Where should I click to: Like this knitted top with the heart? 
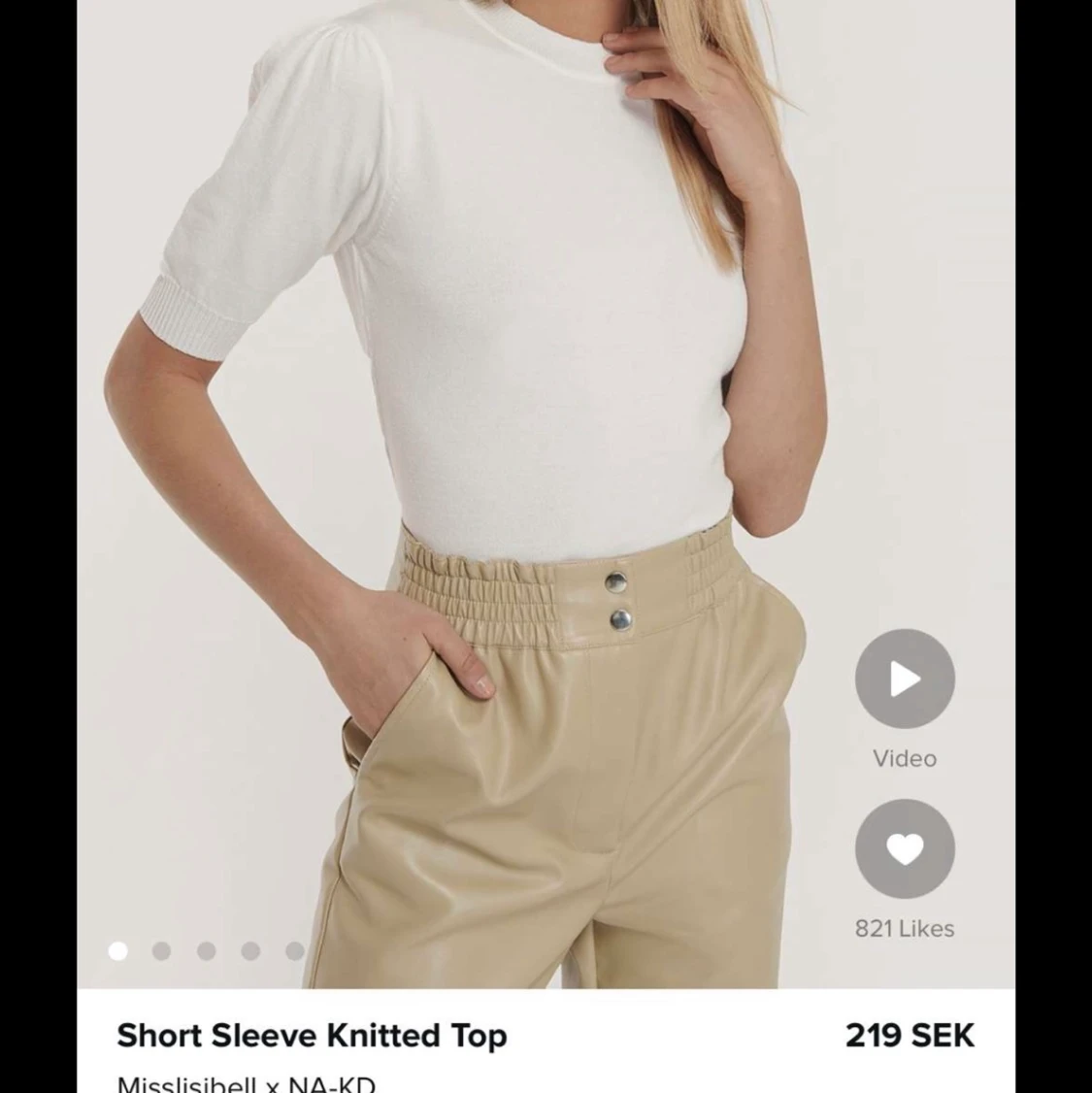pyautogui.click(x=905, y=849)
